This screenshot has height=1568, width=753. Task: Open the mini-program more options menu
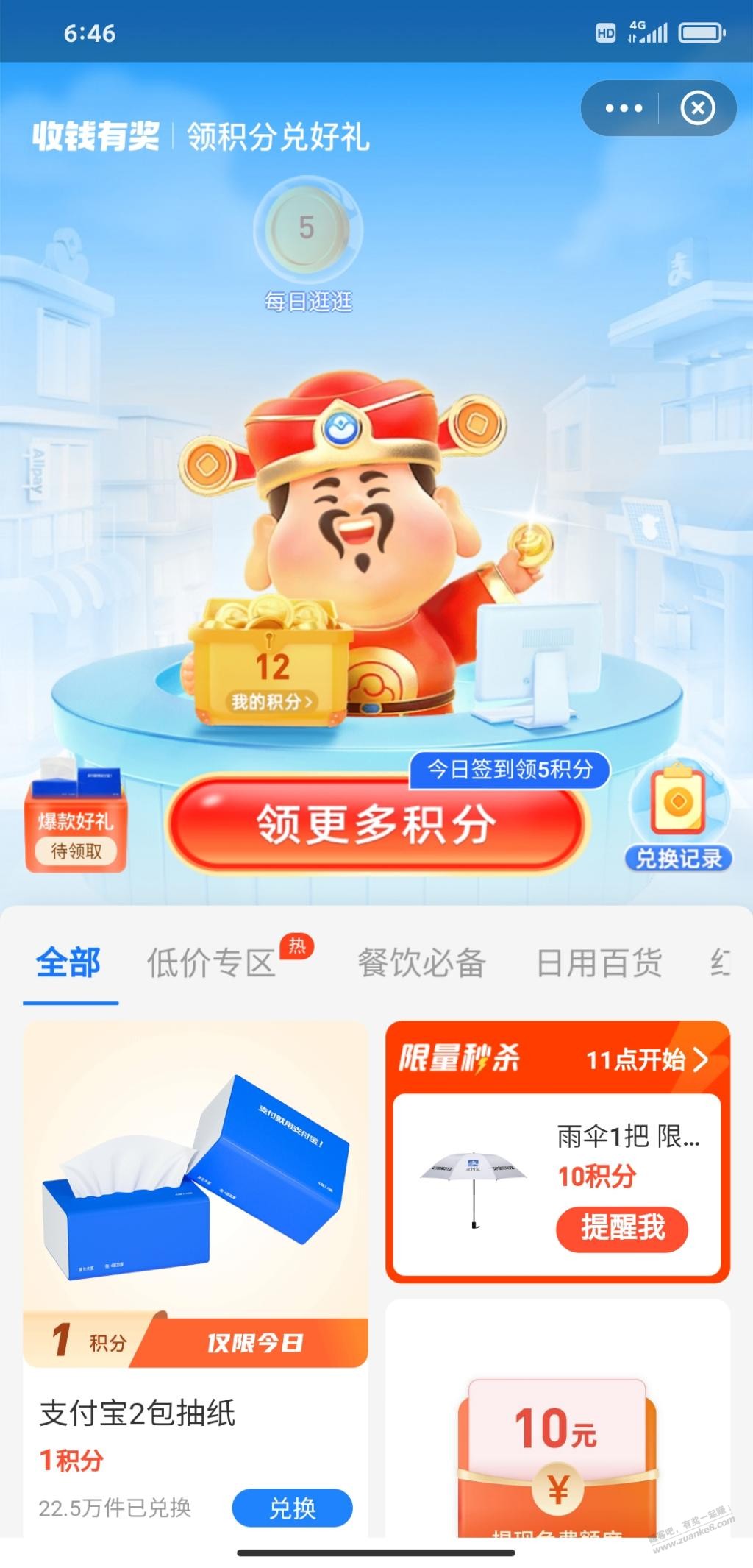pos(623,109)
